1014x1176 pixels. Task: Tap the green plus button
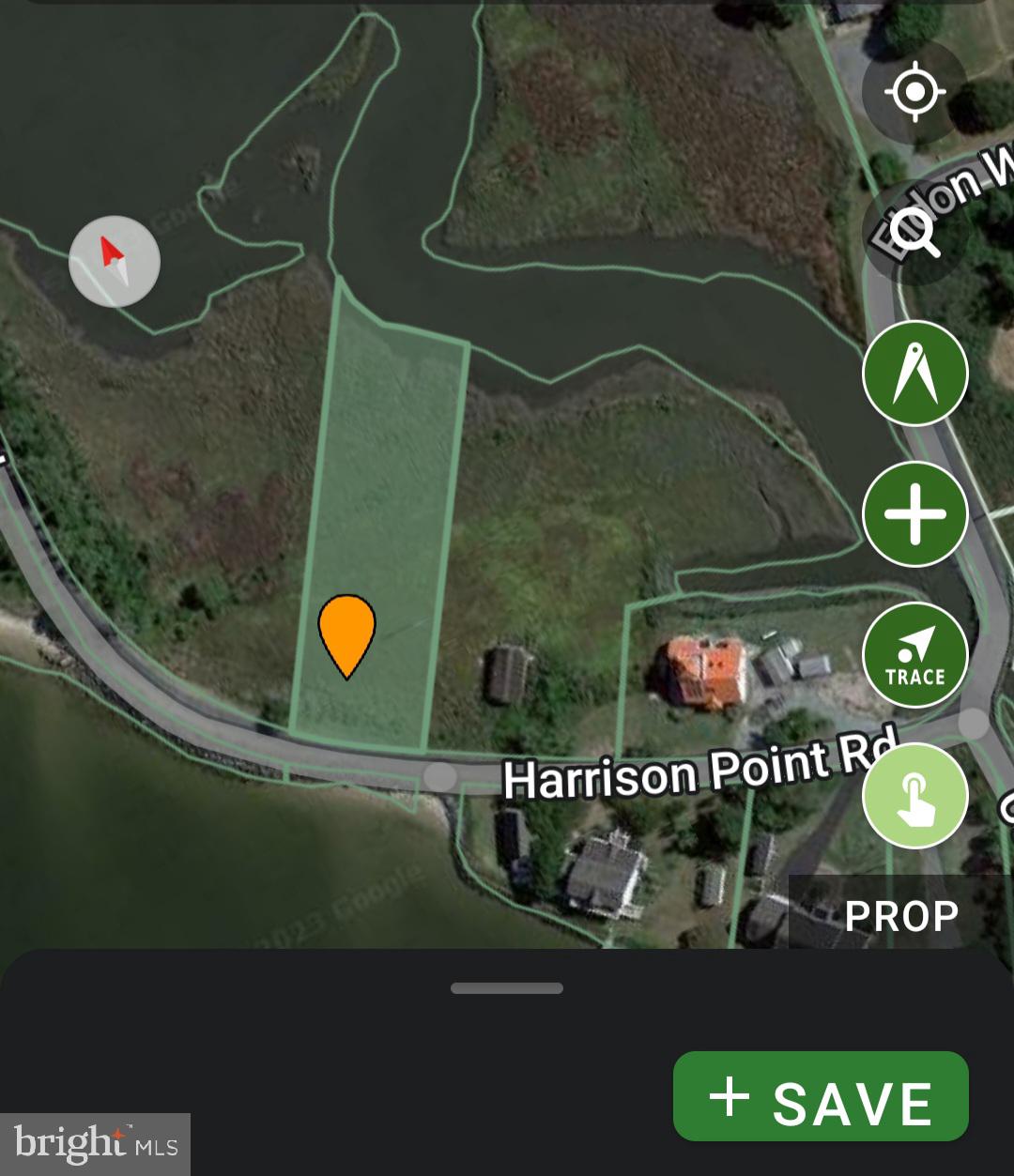click(914, 513)
